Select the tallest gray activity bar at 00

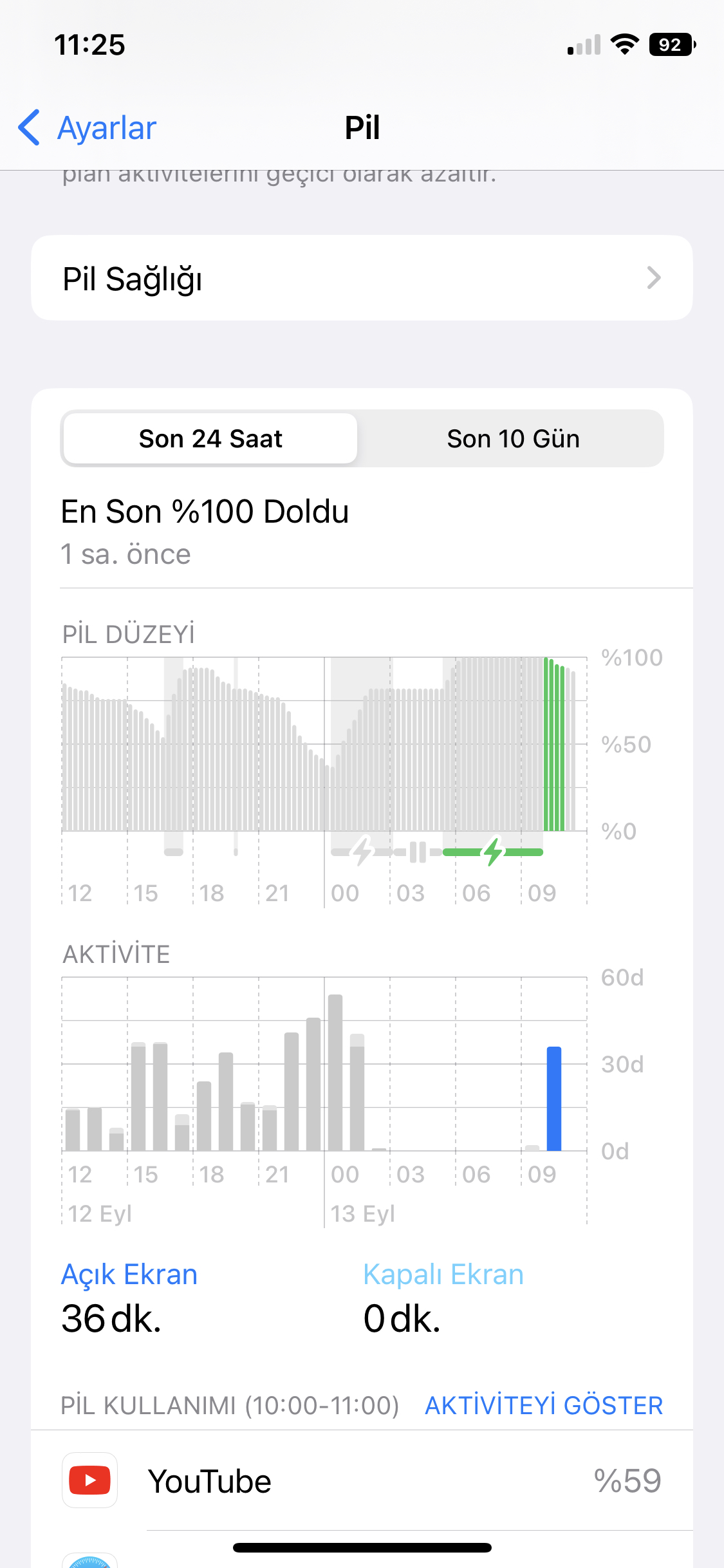[335, 1072]
